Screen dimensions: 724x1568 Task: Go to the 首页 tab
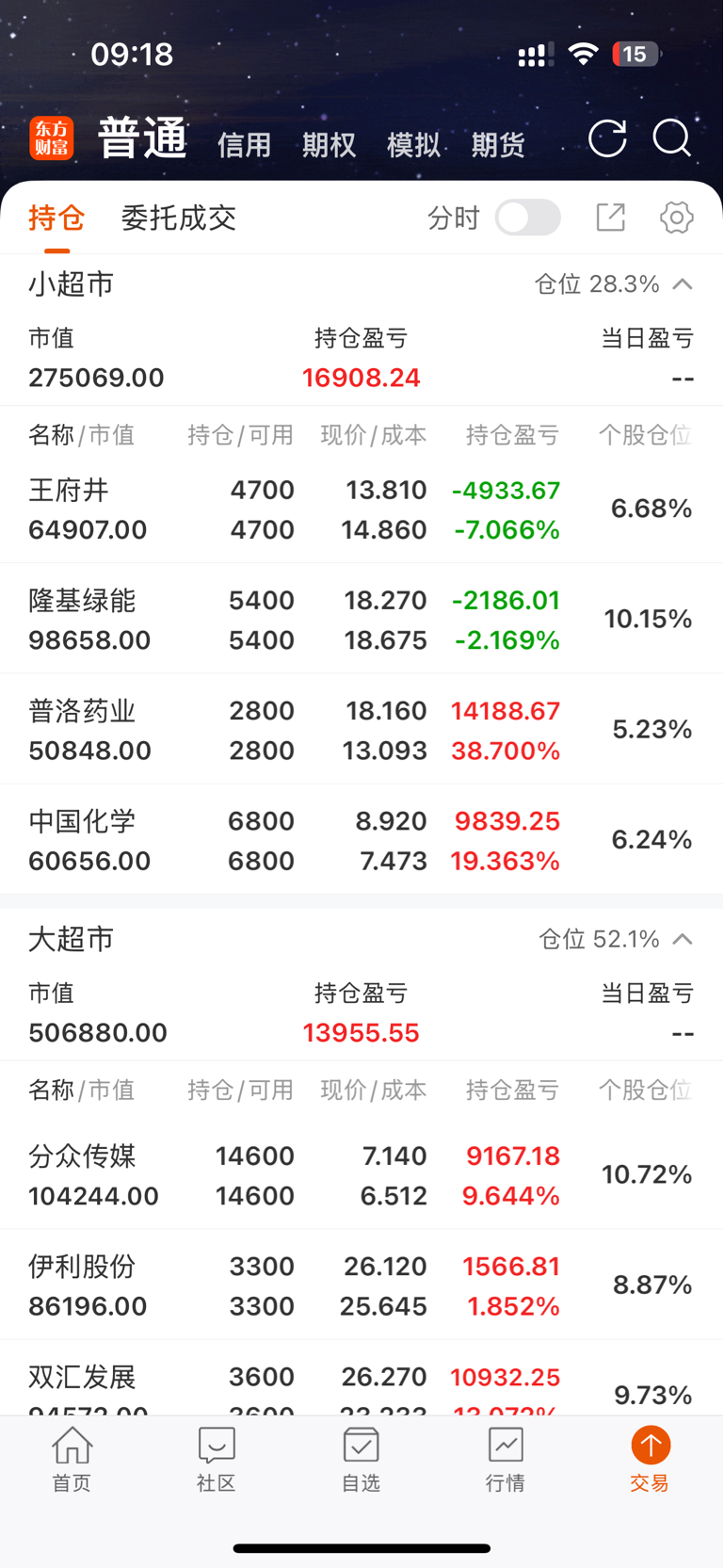pos(72,1459)
